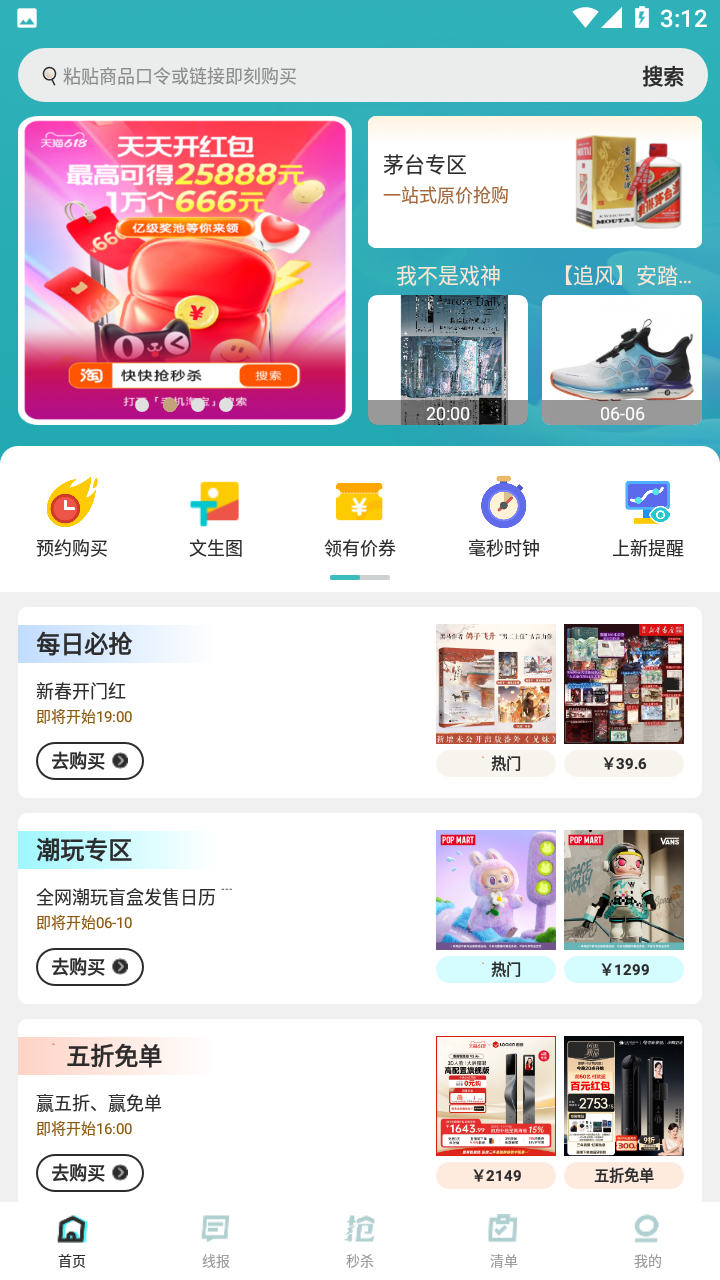The width and height of the screenshot is (720, 1280).
Task: Select the pagination dot under the icon row
Action: [360, 575]
